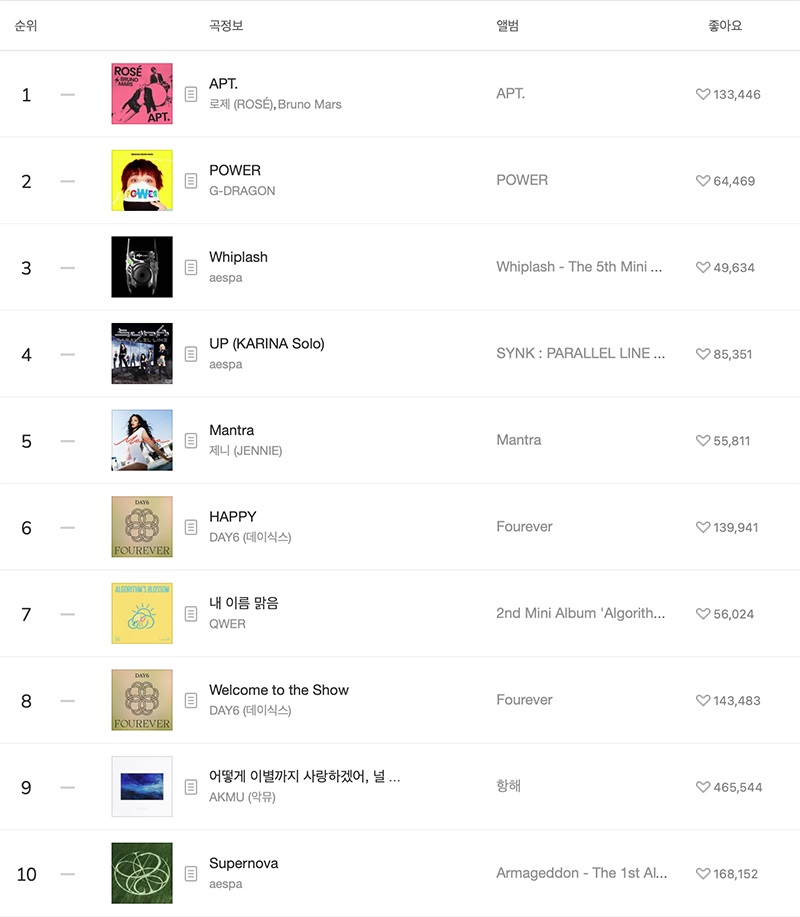Like Supernova by aespa

[703, 874]
